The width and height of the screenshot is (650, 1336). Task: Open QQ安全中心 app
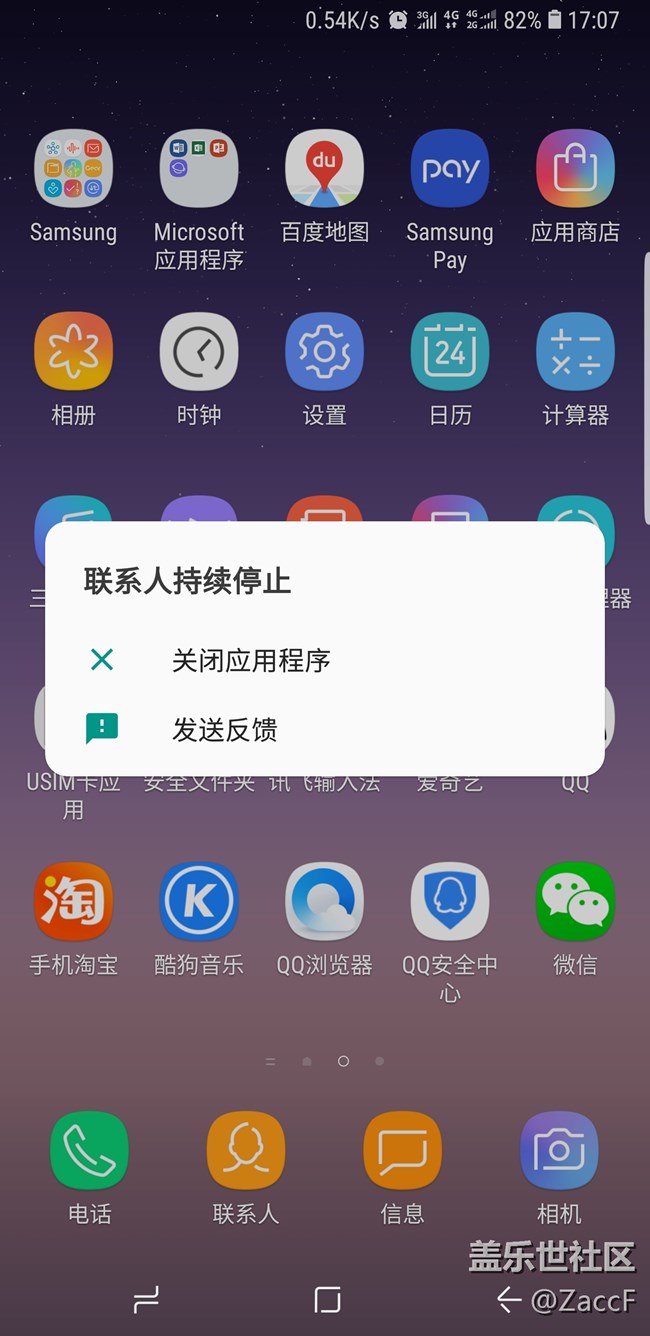450,902
